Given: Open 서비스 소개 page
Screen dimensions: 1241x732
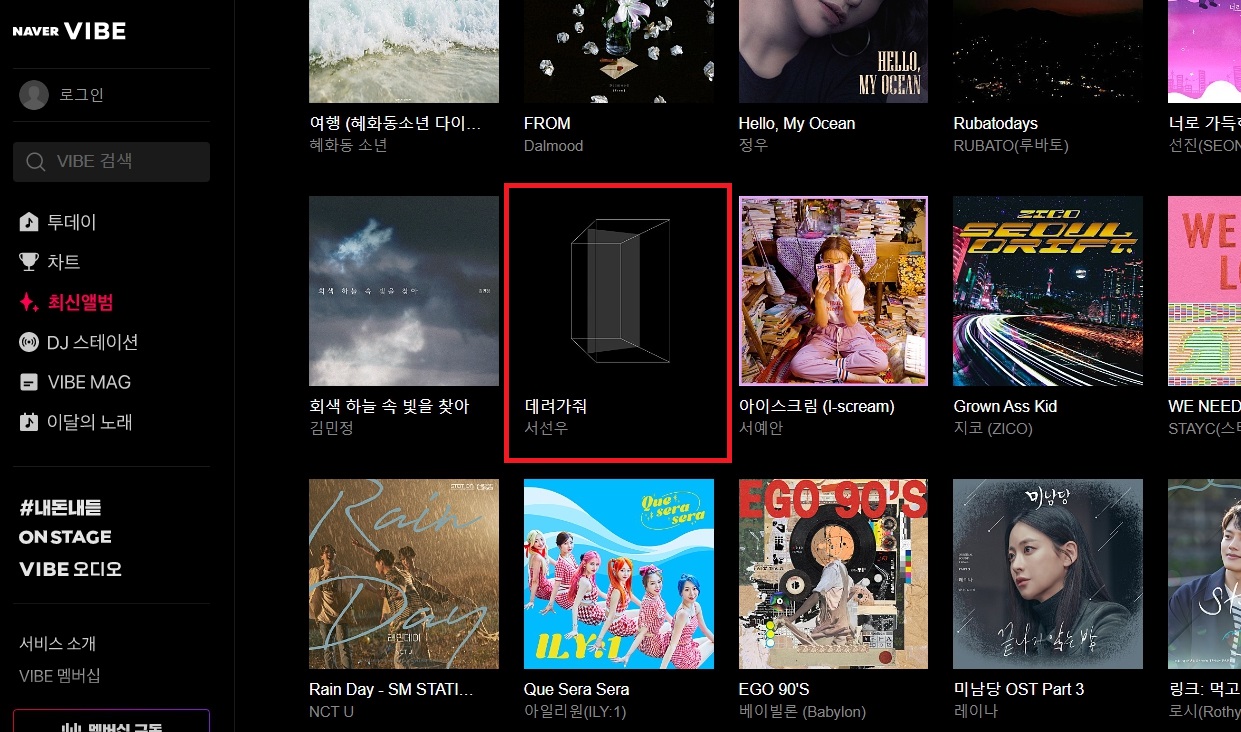Looking at the screenshot, I should click(57, 643).
